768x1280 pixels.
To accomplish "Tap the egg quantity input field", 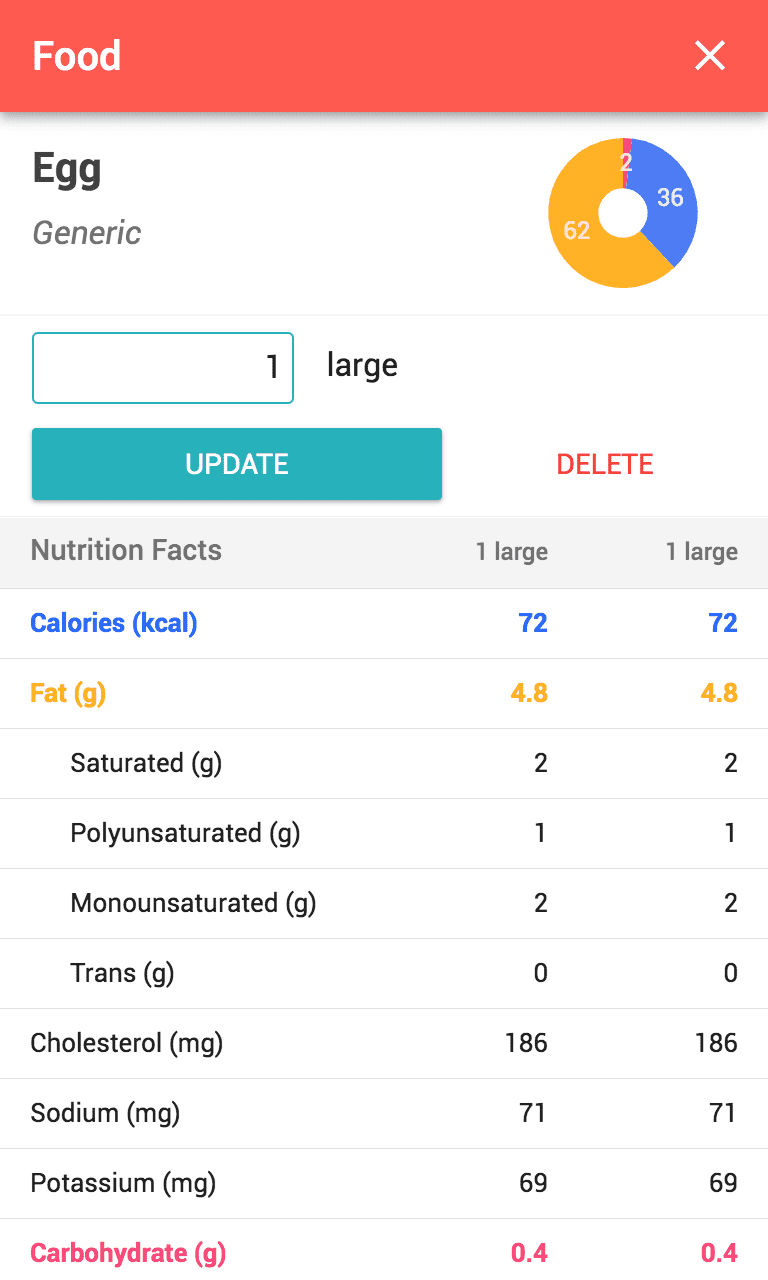I will pos(163,368).
